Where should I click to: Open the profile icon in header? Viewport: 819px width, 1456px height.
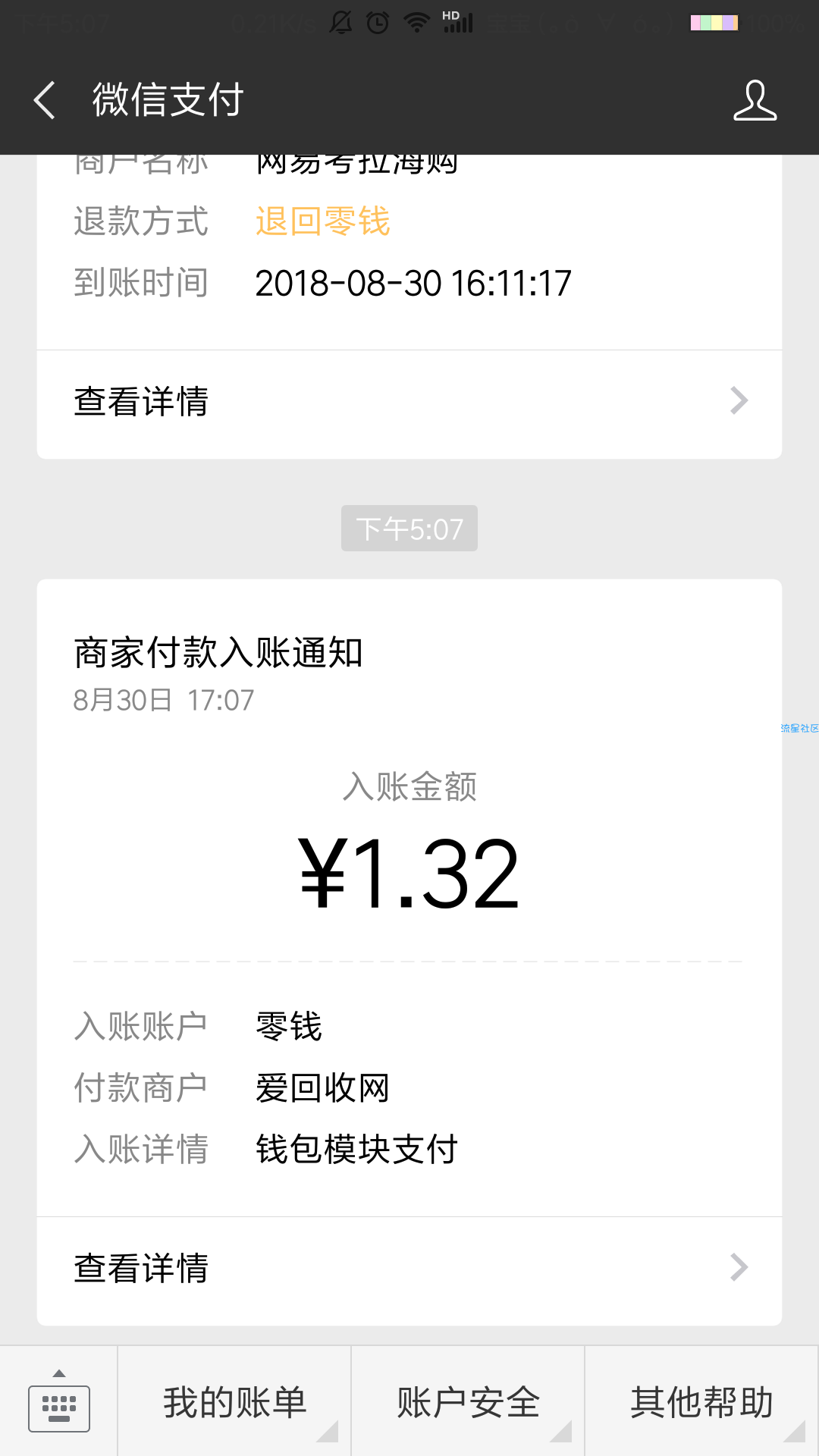pyautogui.click(x=755, y=100)
